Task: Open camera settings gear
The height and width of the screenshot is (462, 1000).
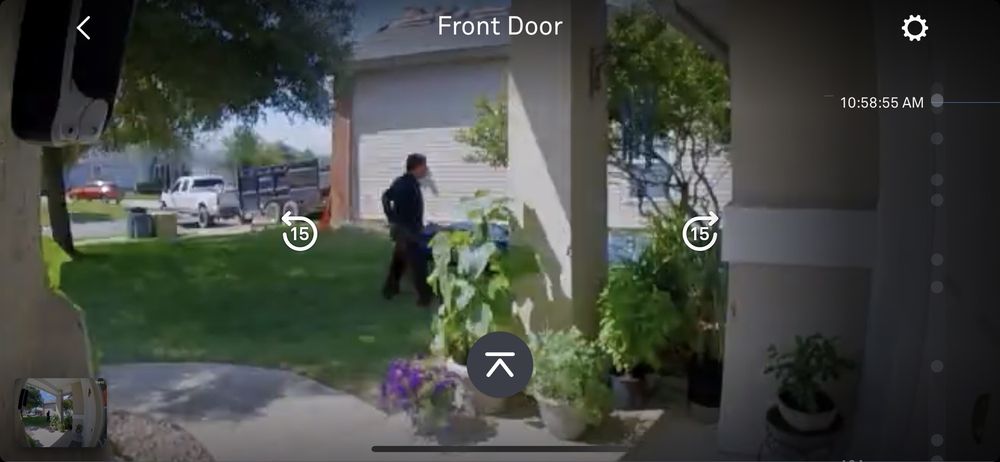Action: 914,28
